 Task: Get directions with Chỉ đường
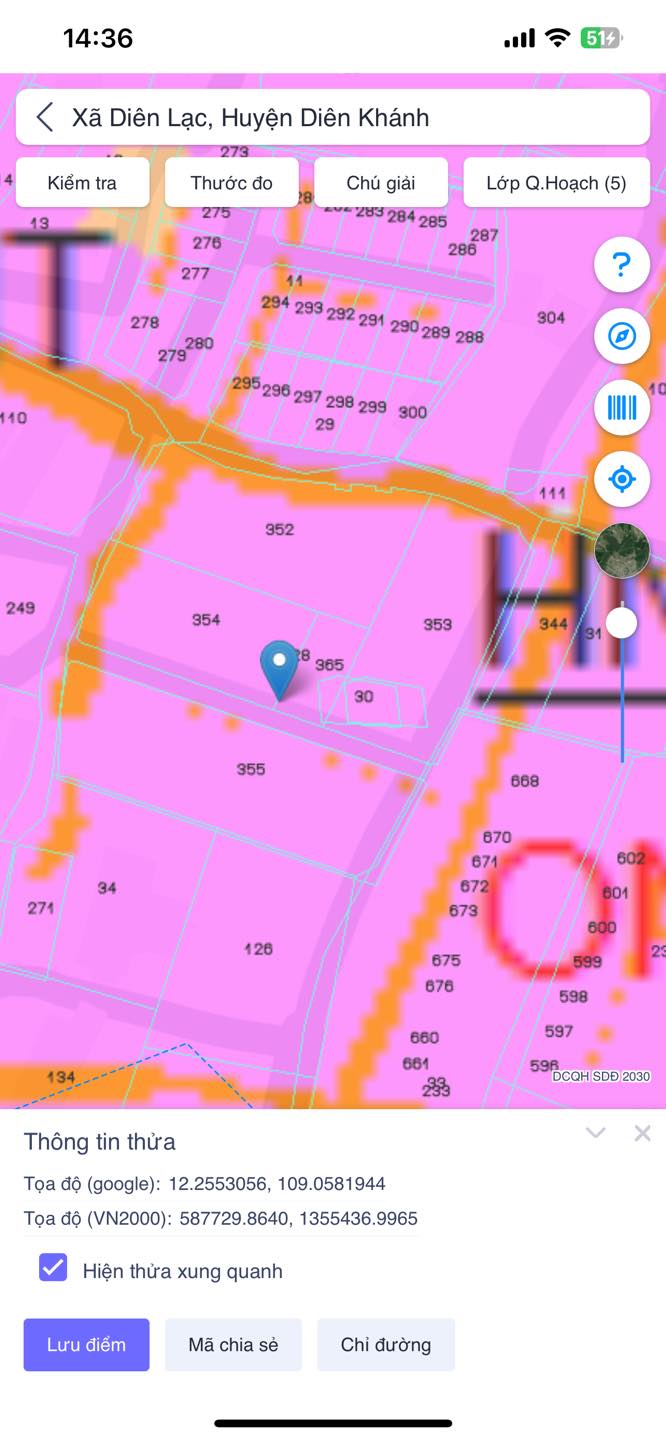(x=386, y=1344)
